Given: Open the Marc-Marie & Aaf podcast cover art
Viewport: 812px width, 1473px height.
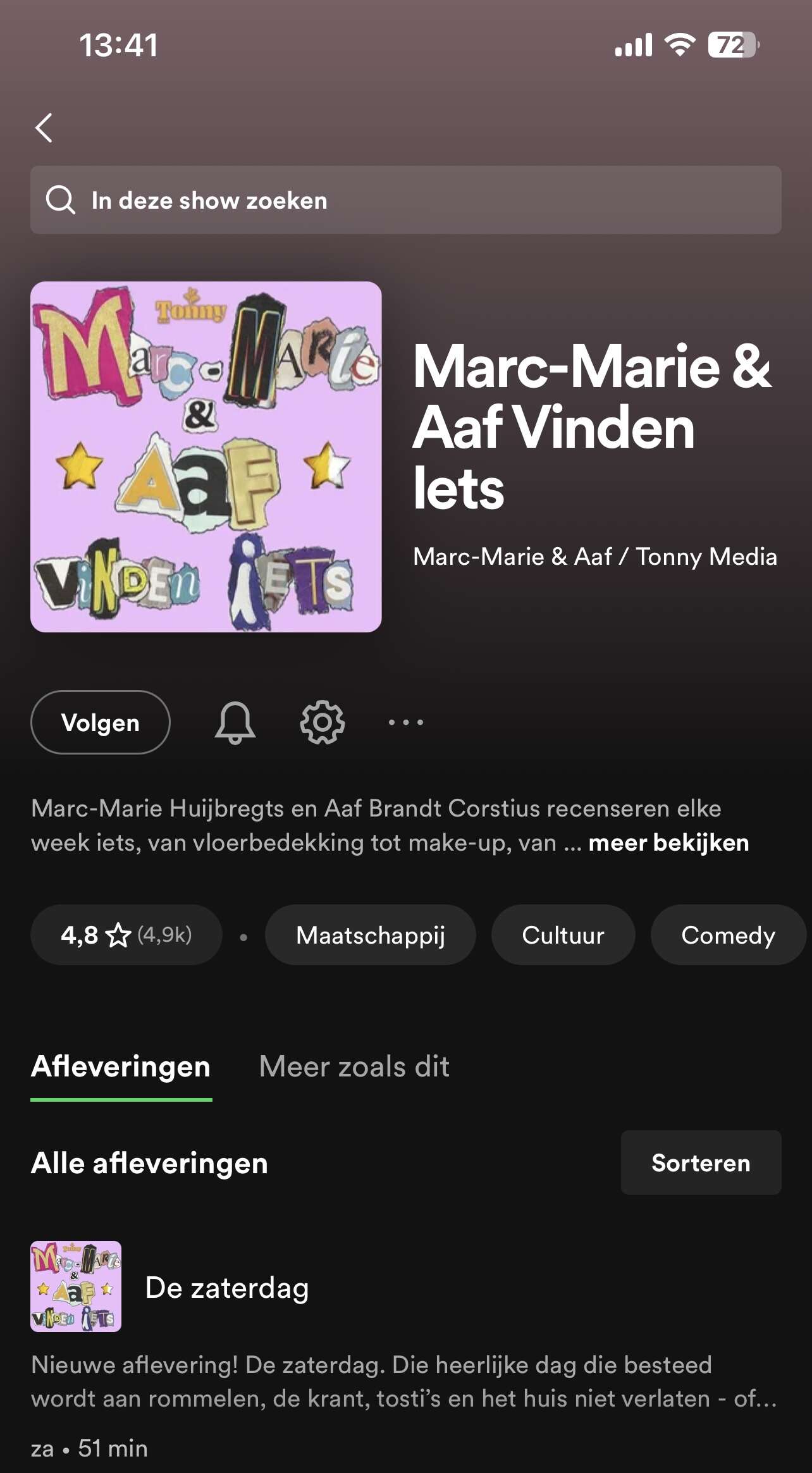Looking at the screenshot, I should tap(206, 457).
